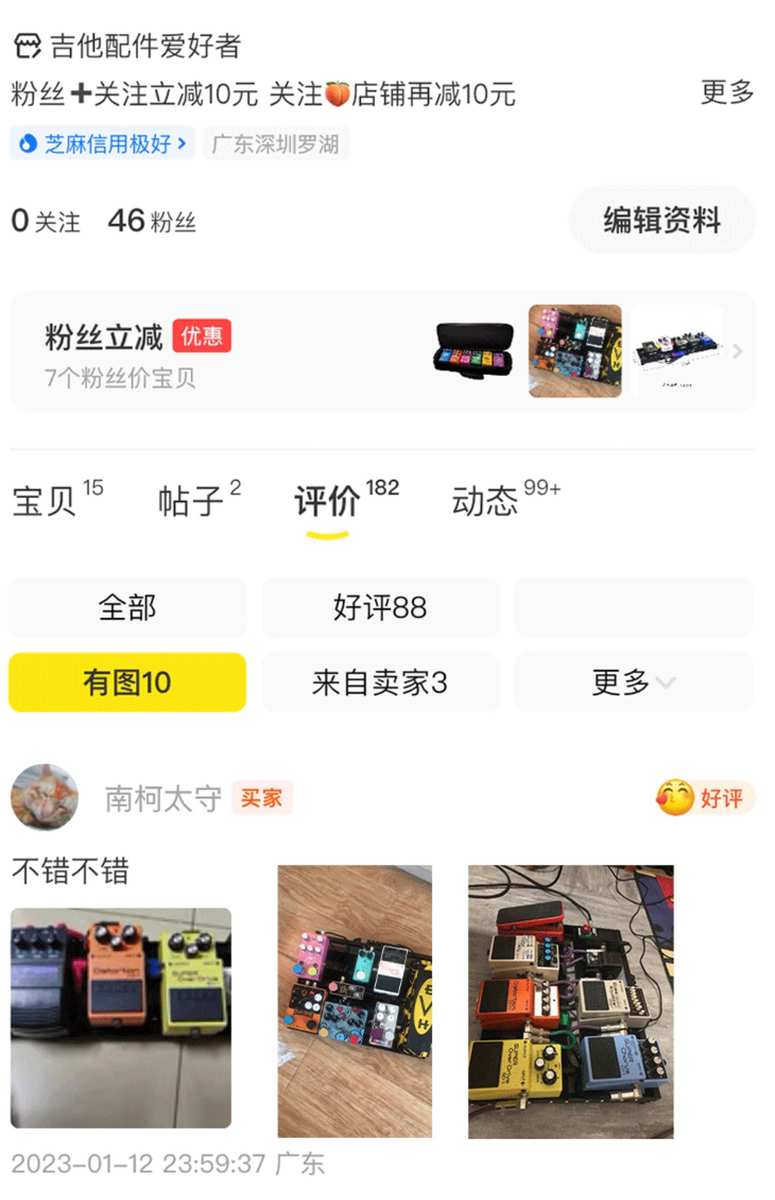The height and width of the screenshot is (1200, 775).
Task: Select the 评价 tab
Action: coord(327,500)
